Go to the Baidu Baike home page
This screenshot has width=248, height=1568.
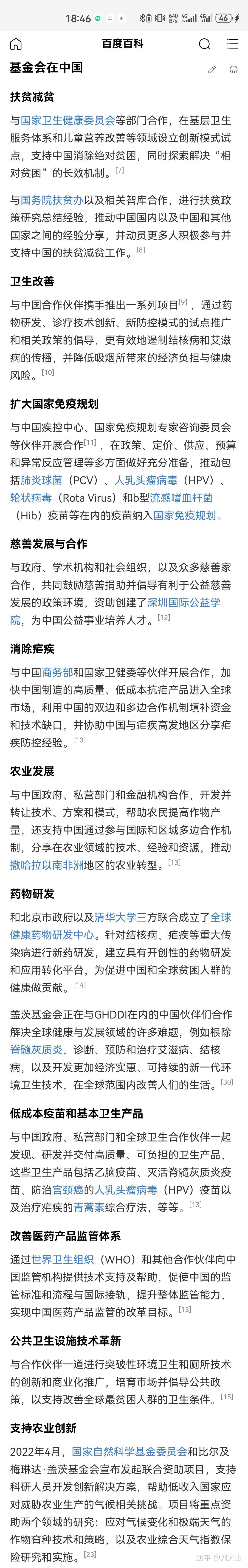click(x=16, y=44)
